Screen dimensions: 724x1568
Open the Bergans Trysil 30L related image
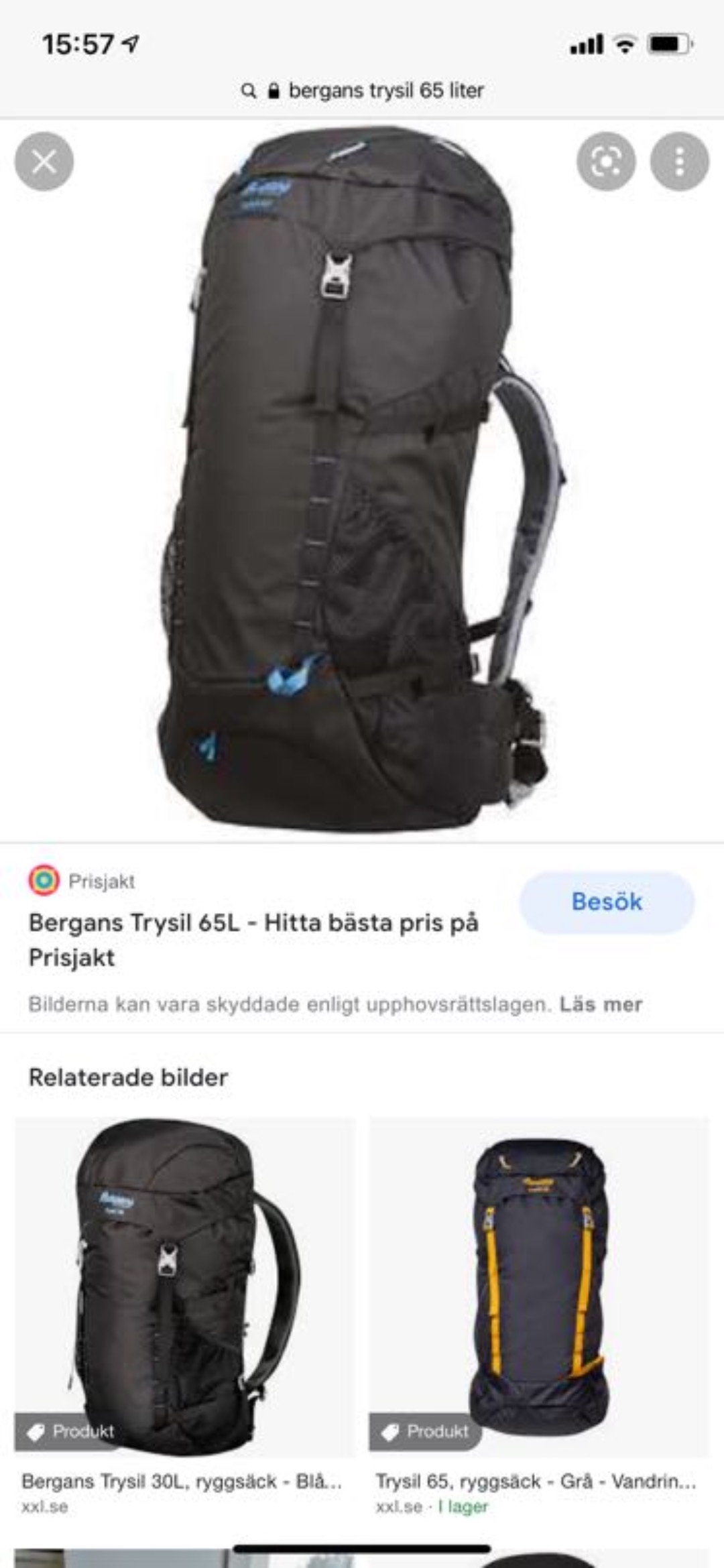pos(184,1287)
